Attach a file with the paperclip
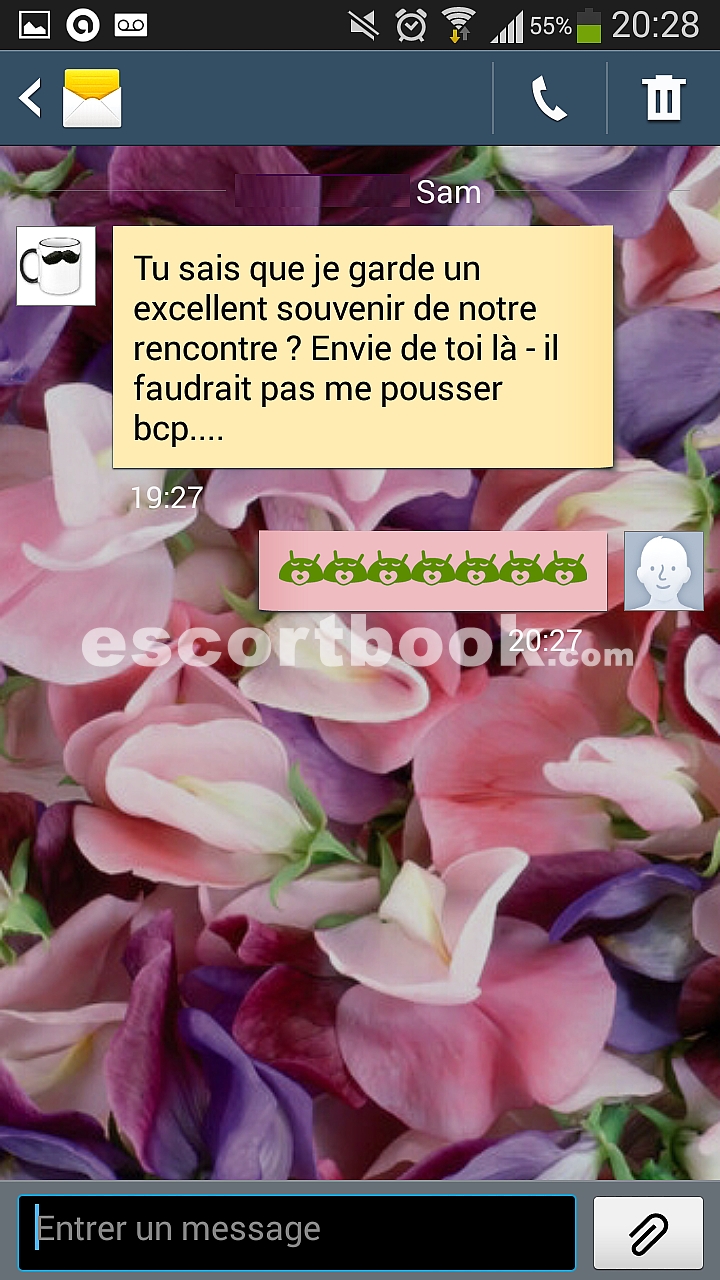This screenshot has height=1280, width=720. coord(649,1232)
